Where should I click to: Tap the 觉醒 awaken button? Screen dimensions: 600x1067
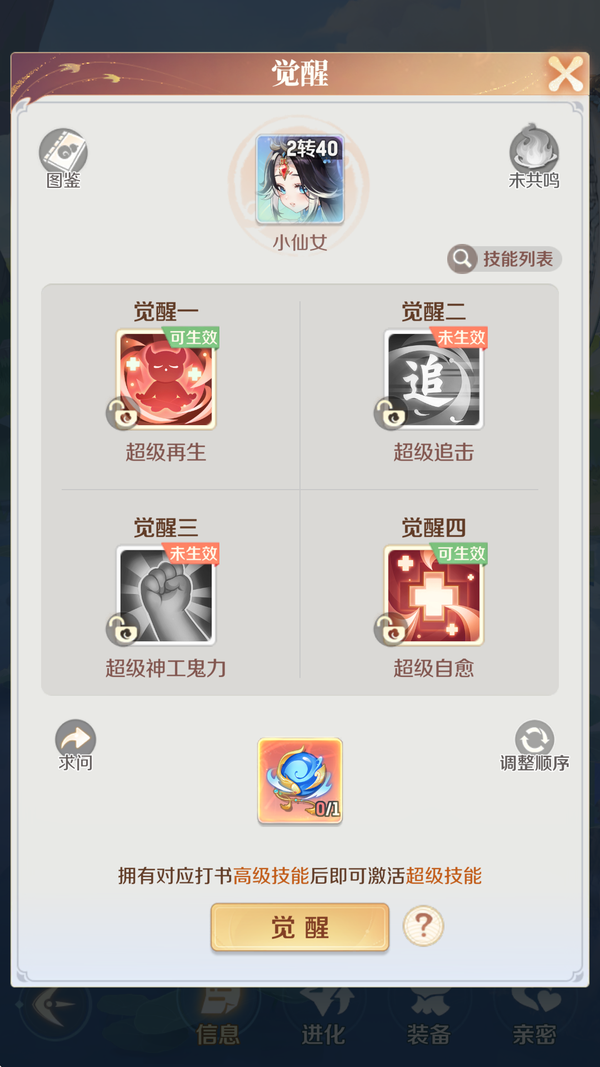click(300, 927)
